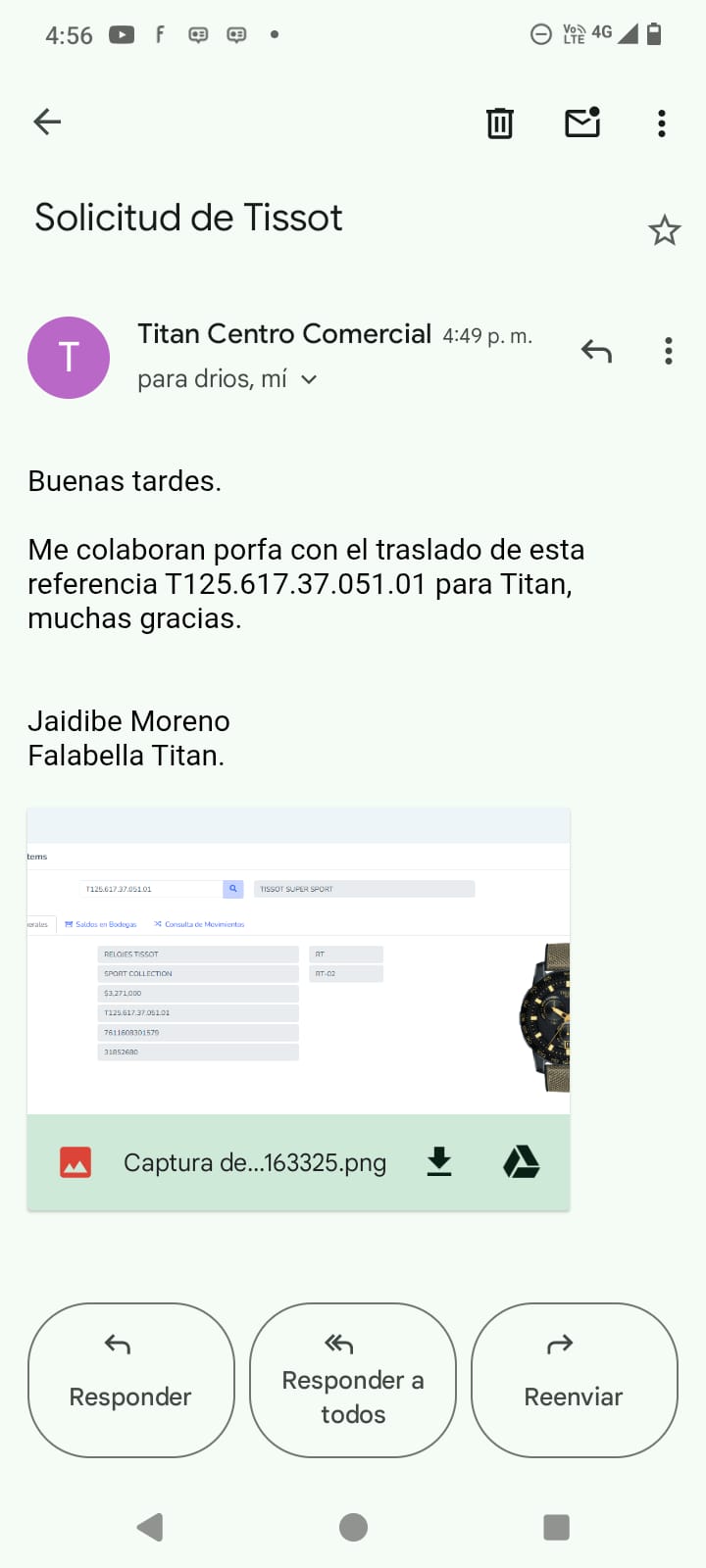The width and height of the screenshot is (706, 1568).
Task: Star the Solicitud de Tissot email
Action: pos(664,230)
